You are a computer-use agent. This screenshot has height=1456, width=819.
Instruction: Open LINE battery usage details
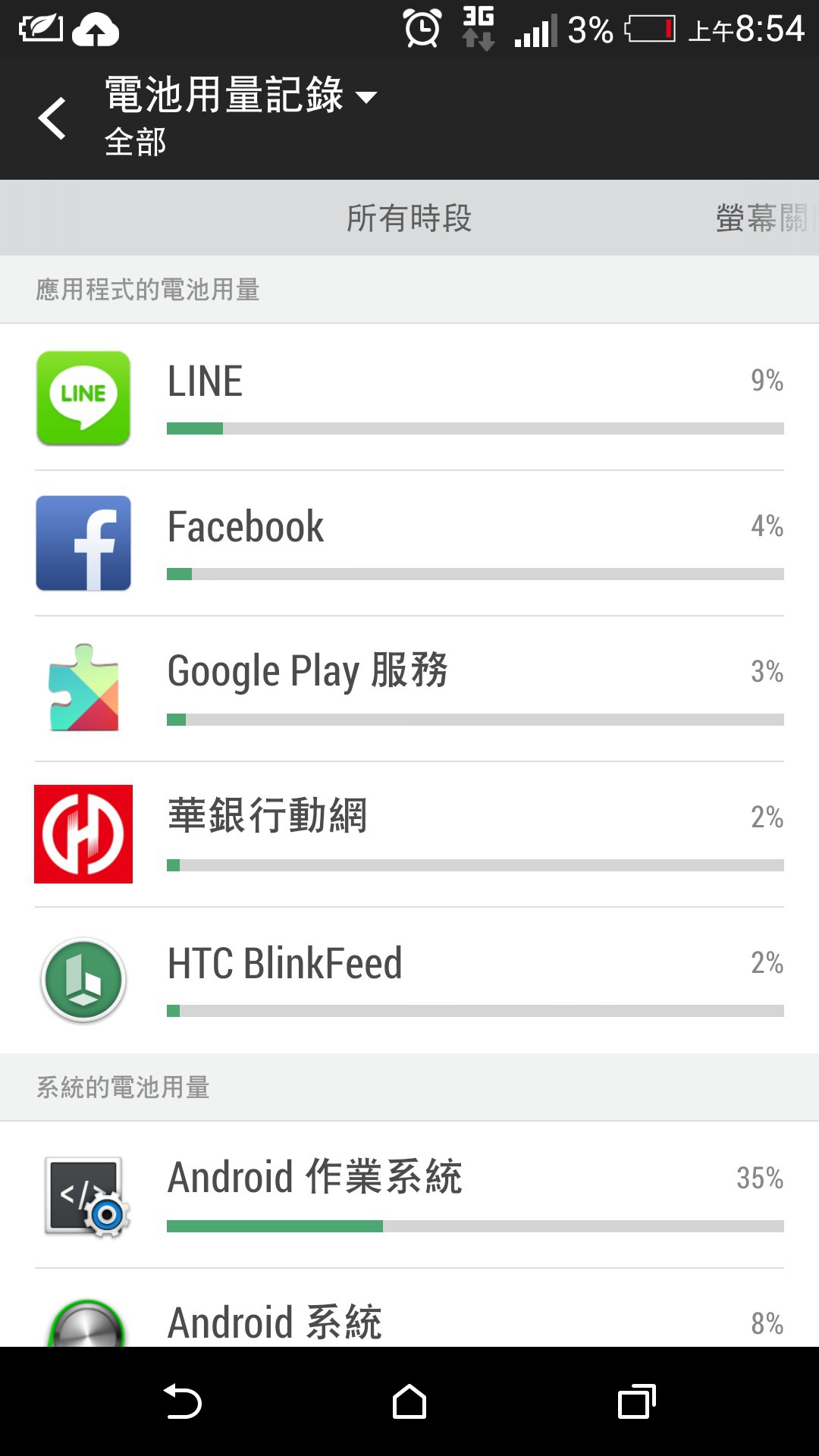409,397
